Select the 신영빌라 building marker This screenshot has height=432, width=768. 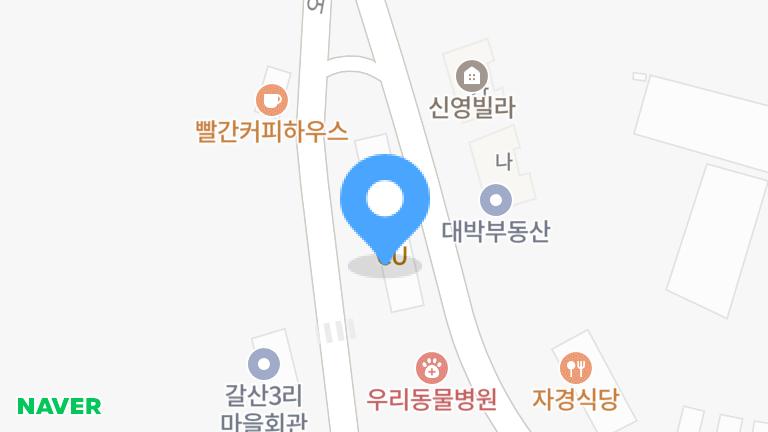tap(471, 75)
